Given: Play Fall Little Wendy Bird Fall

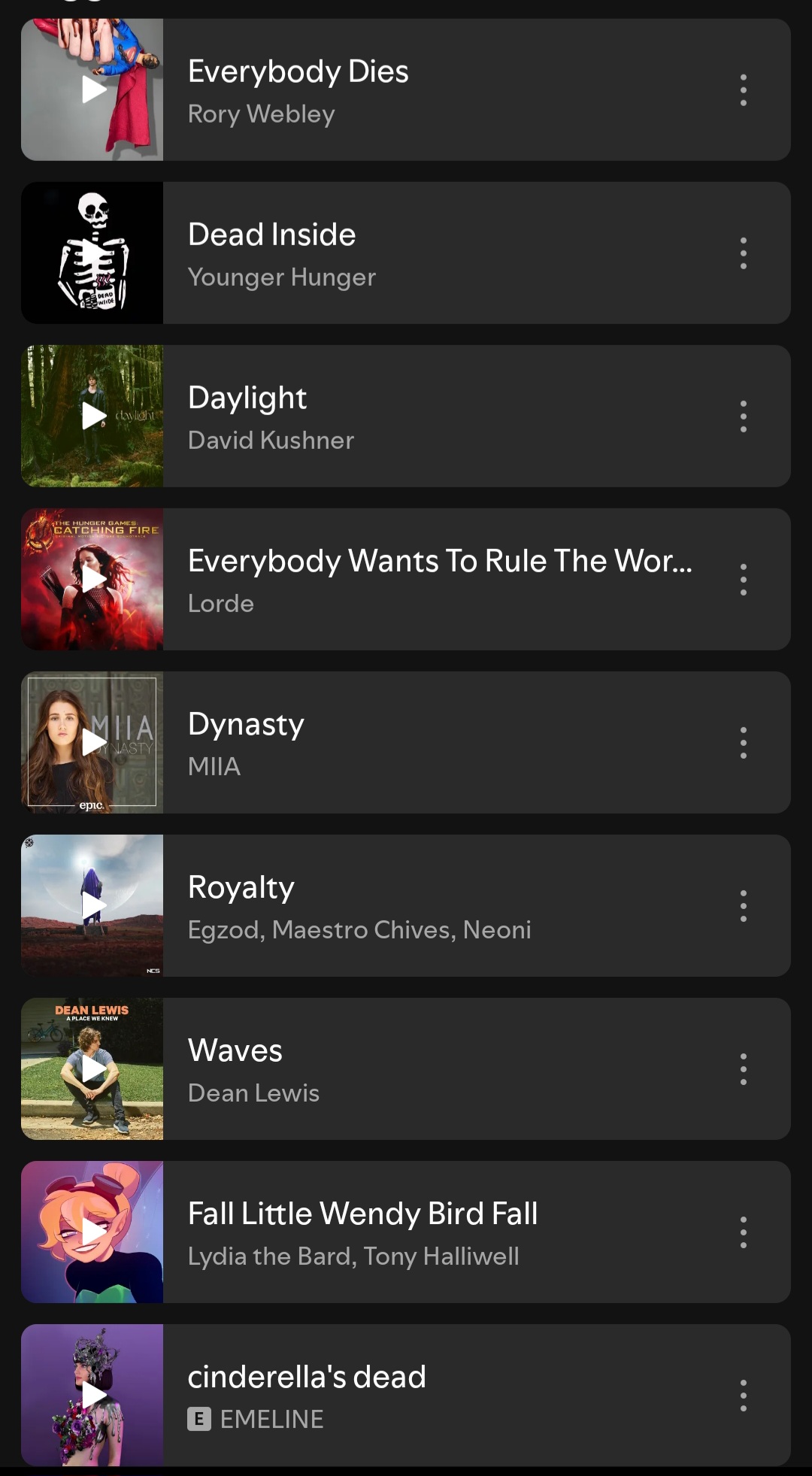Looking at the screenshot, I should [93, 1232].
